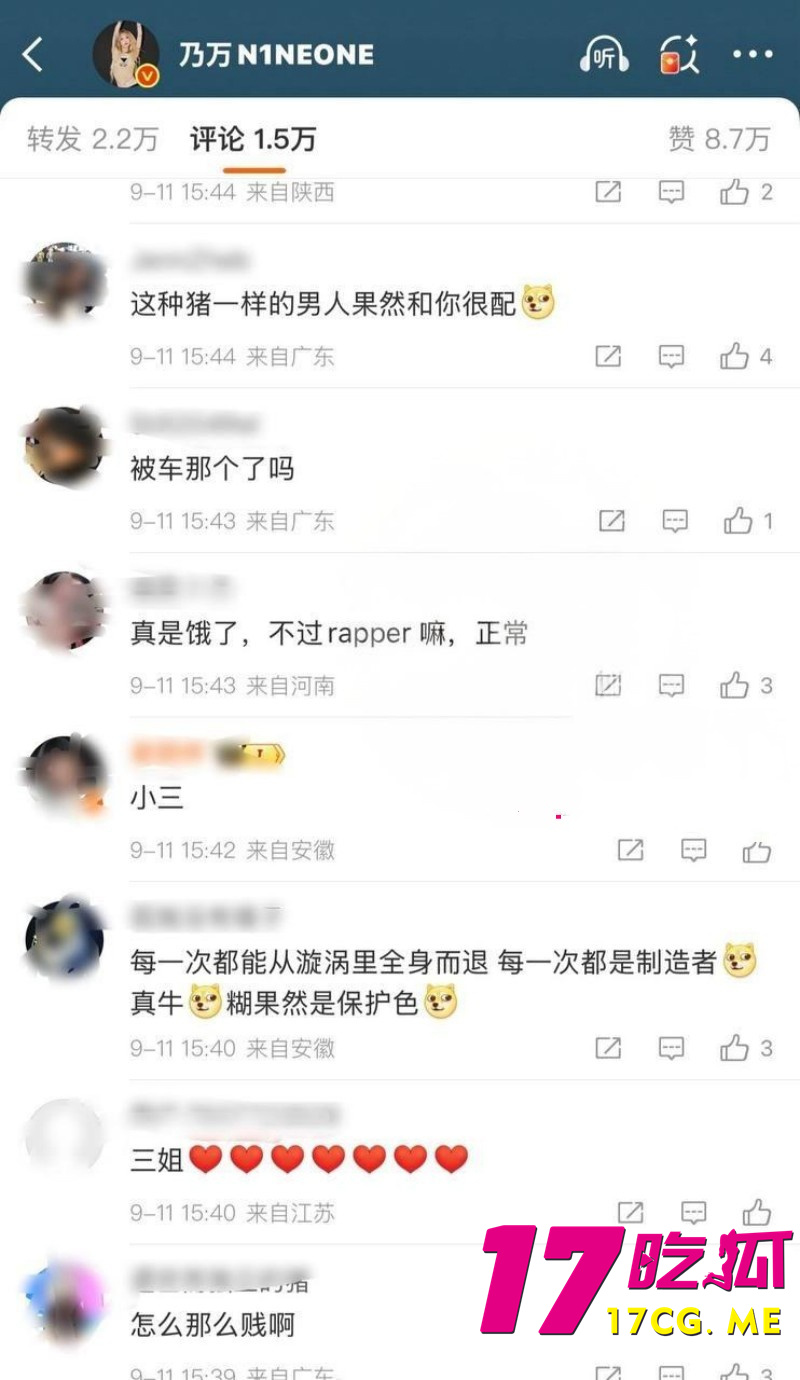Go back with the arrow
This screenshot has height=1380, width=800.
[34, 54]
